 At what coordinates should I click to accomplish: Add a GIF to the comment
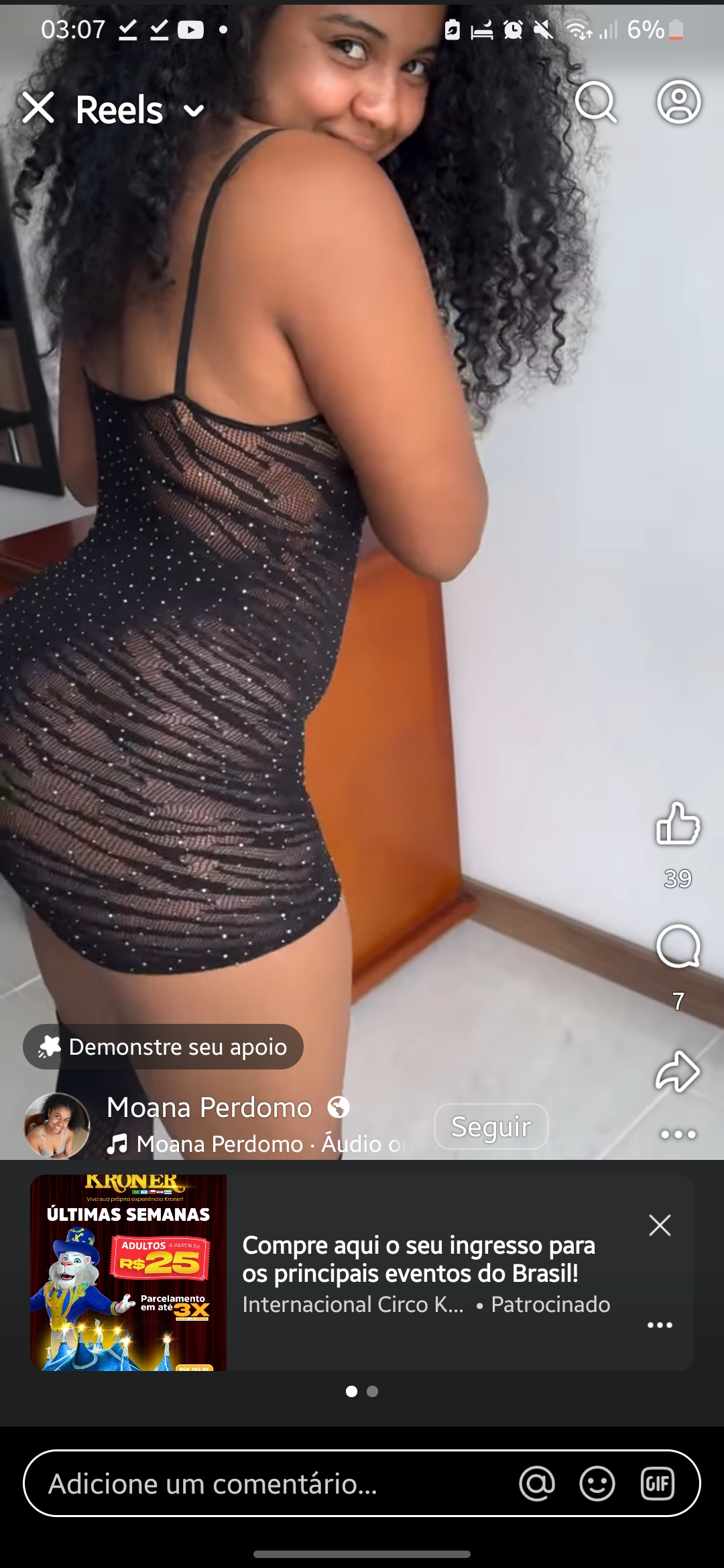(x=657, y=1484)
